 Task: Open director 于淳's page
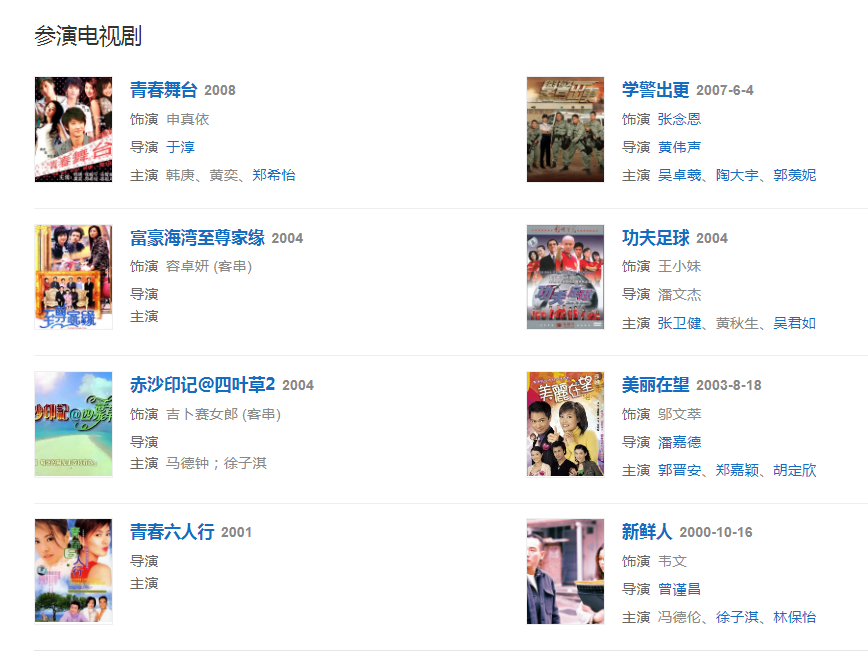pos(181,147)
